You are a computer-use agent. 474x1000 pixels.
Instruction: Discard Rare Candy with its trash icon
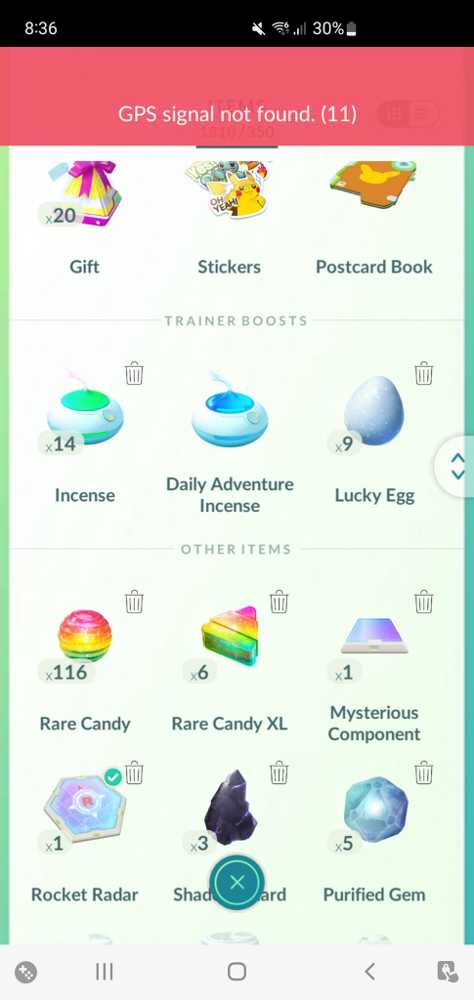134,601
